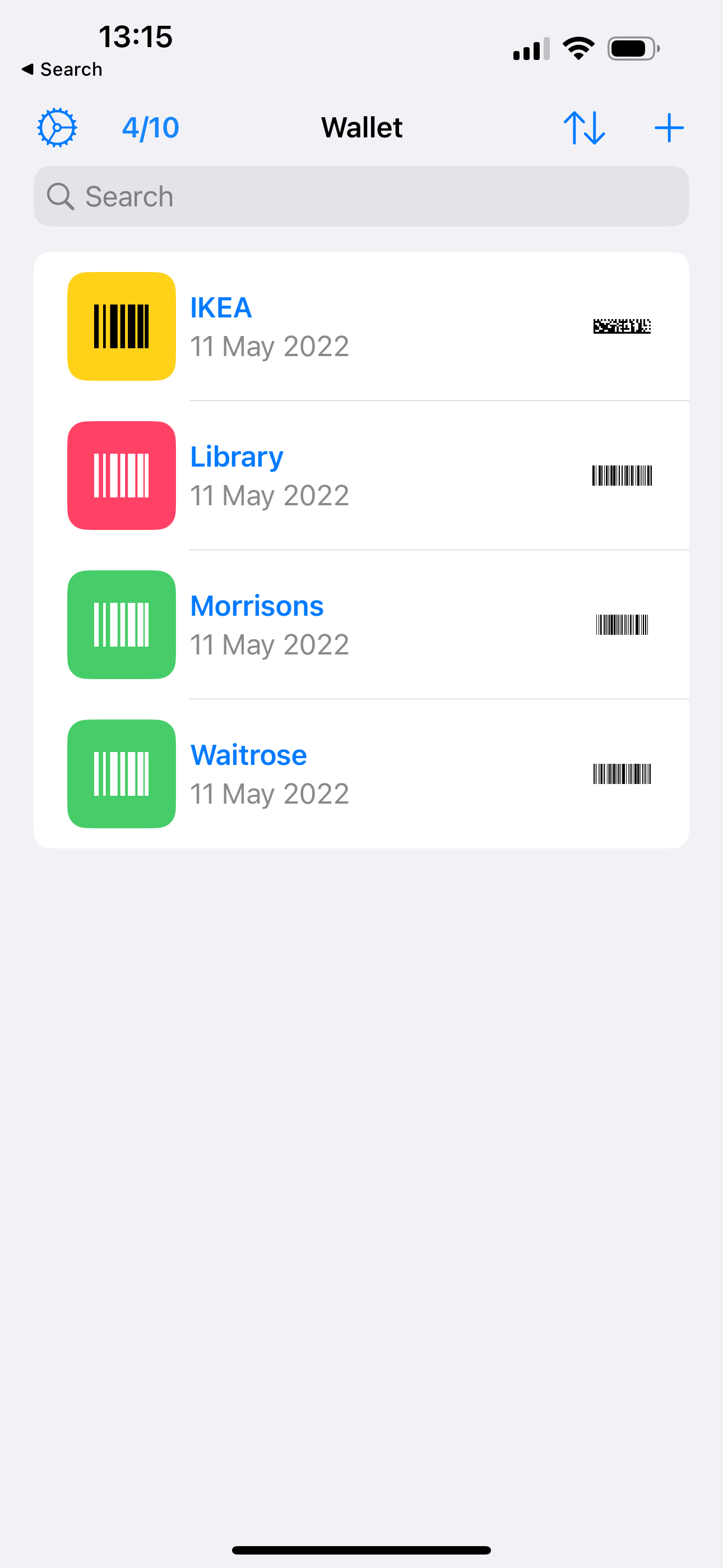Screen dimensions: 723x1568
Task: Open the settings gear icon
Action: click(x=57, y=127)
